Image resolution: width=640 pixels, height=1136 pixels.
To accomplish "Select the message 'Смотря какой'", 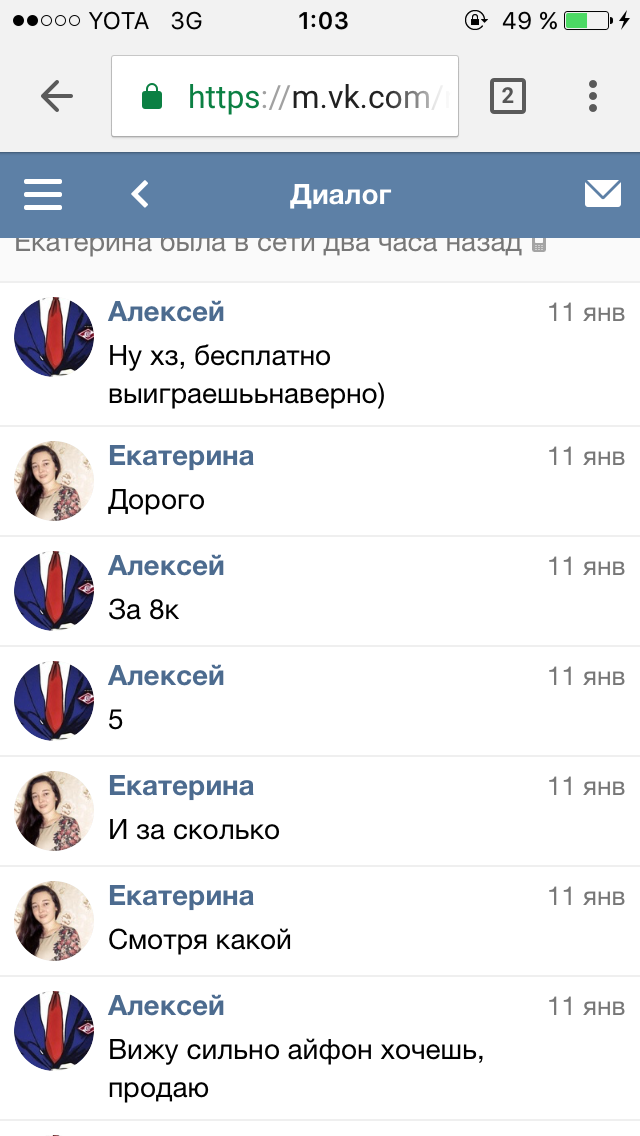I will tap(200, 939).
